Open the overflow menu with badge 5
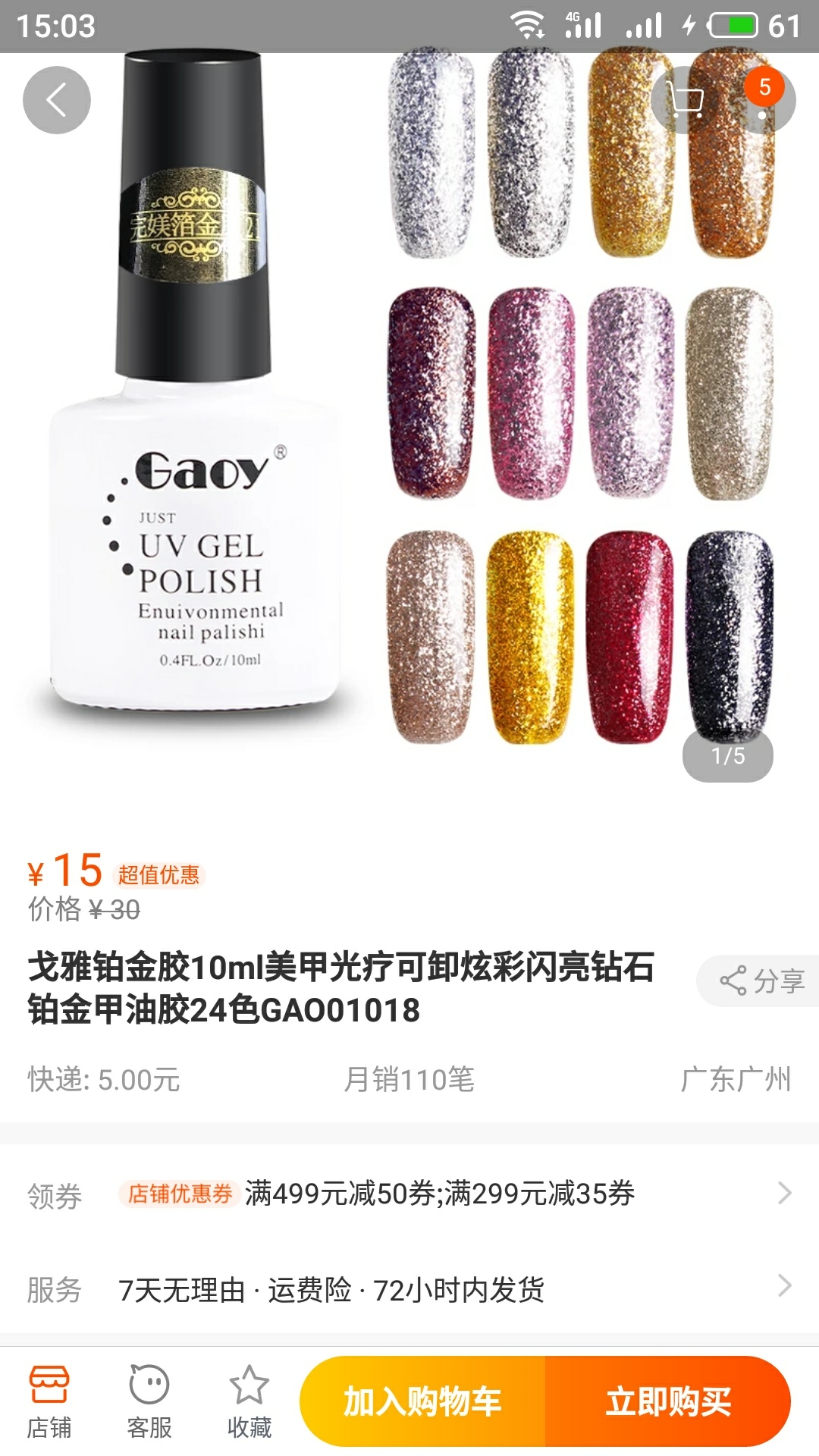This screenshot has width=819, height=1456. coord(762,100)
